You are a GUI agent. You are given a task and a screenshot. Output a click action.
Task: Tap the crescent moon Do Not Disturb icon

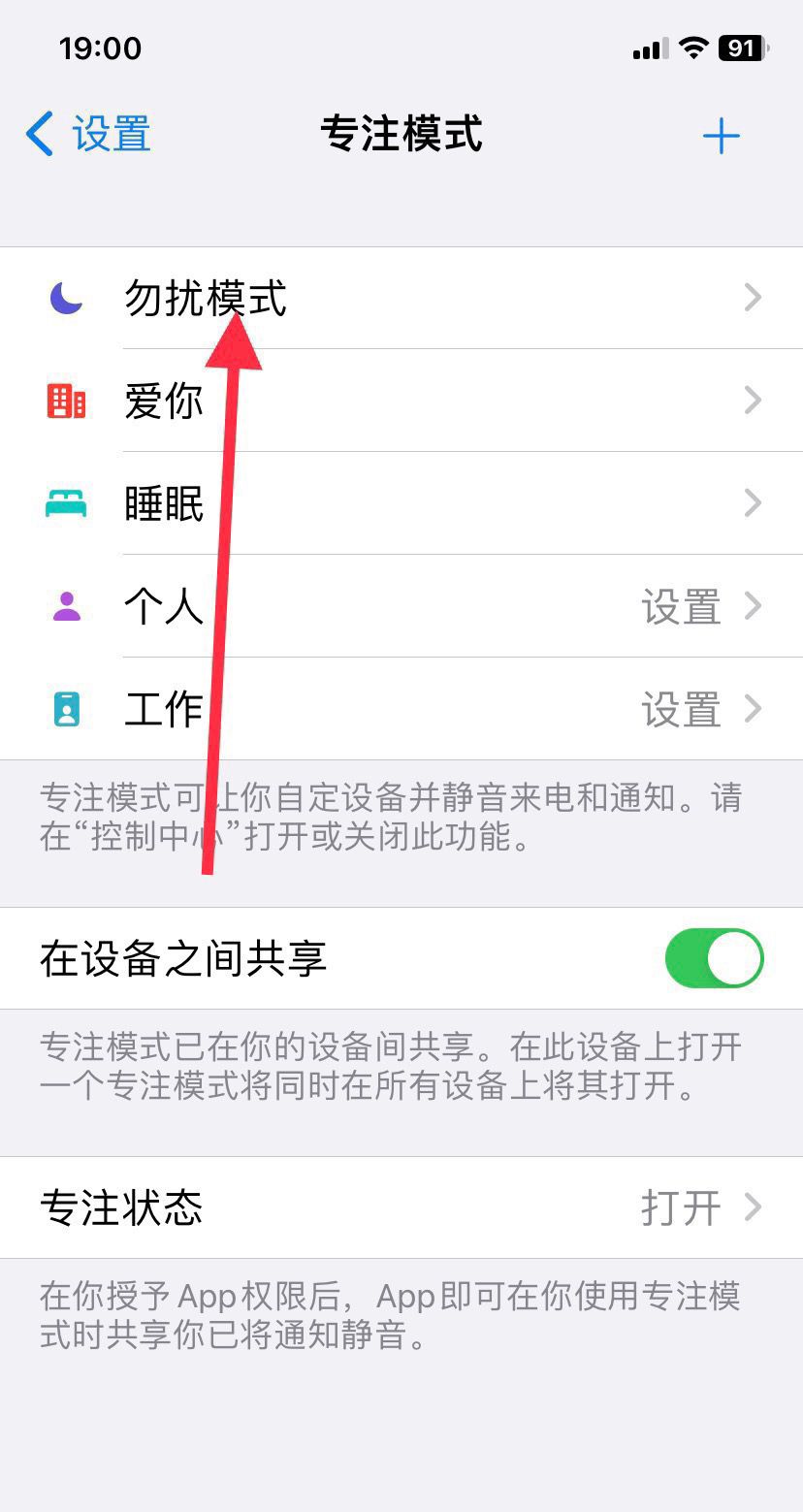(x=65, y=298)
